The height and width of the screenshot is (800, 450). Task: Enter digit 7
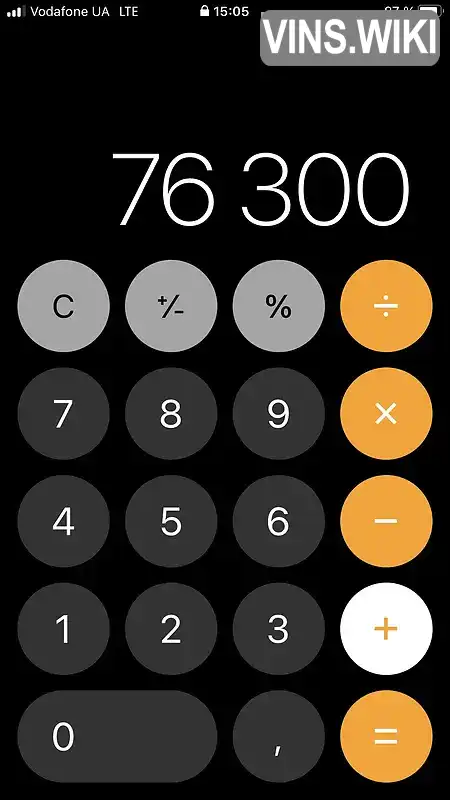(63, 414)
